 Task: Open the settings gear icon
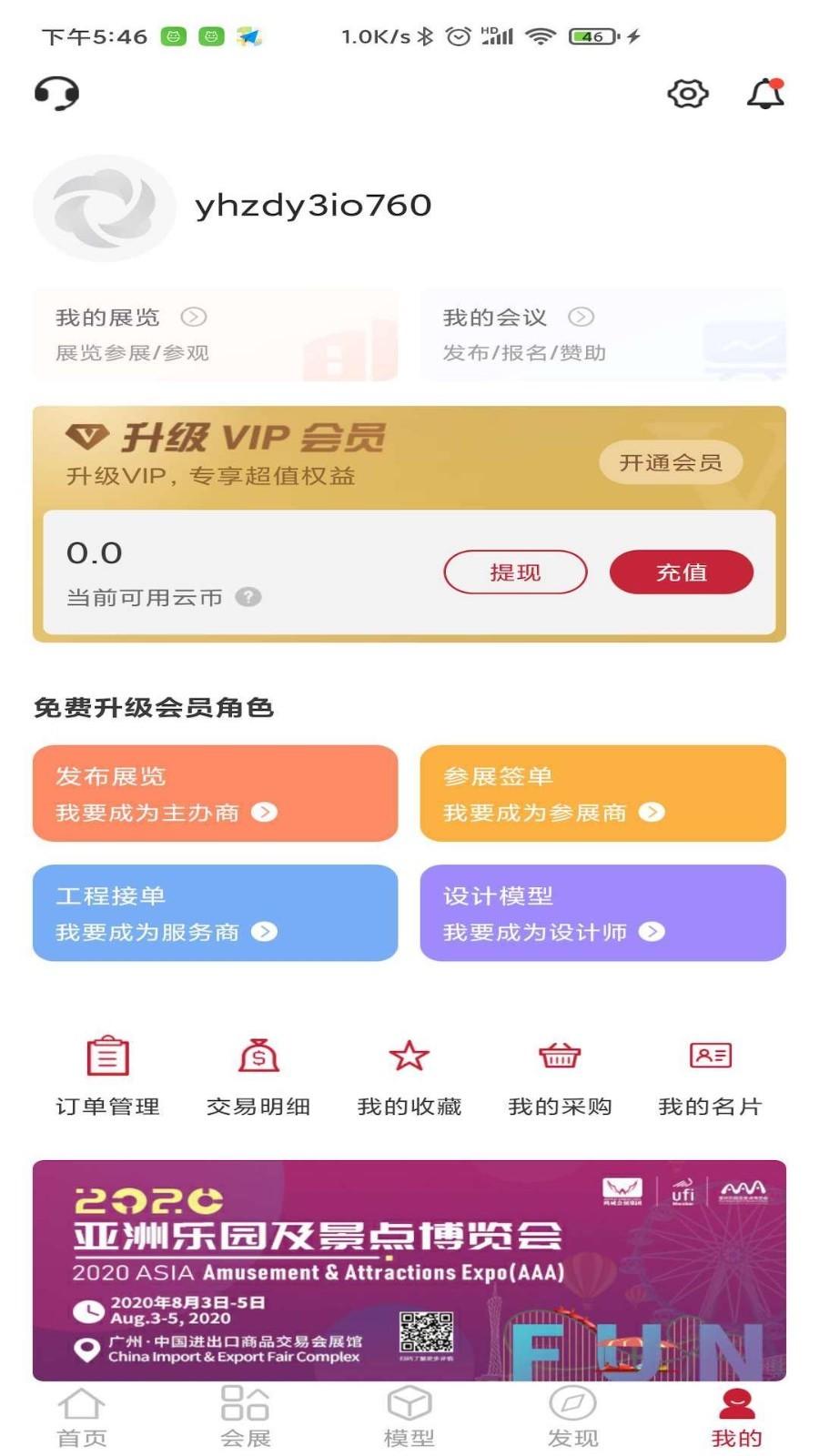point(687,93)
